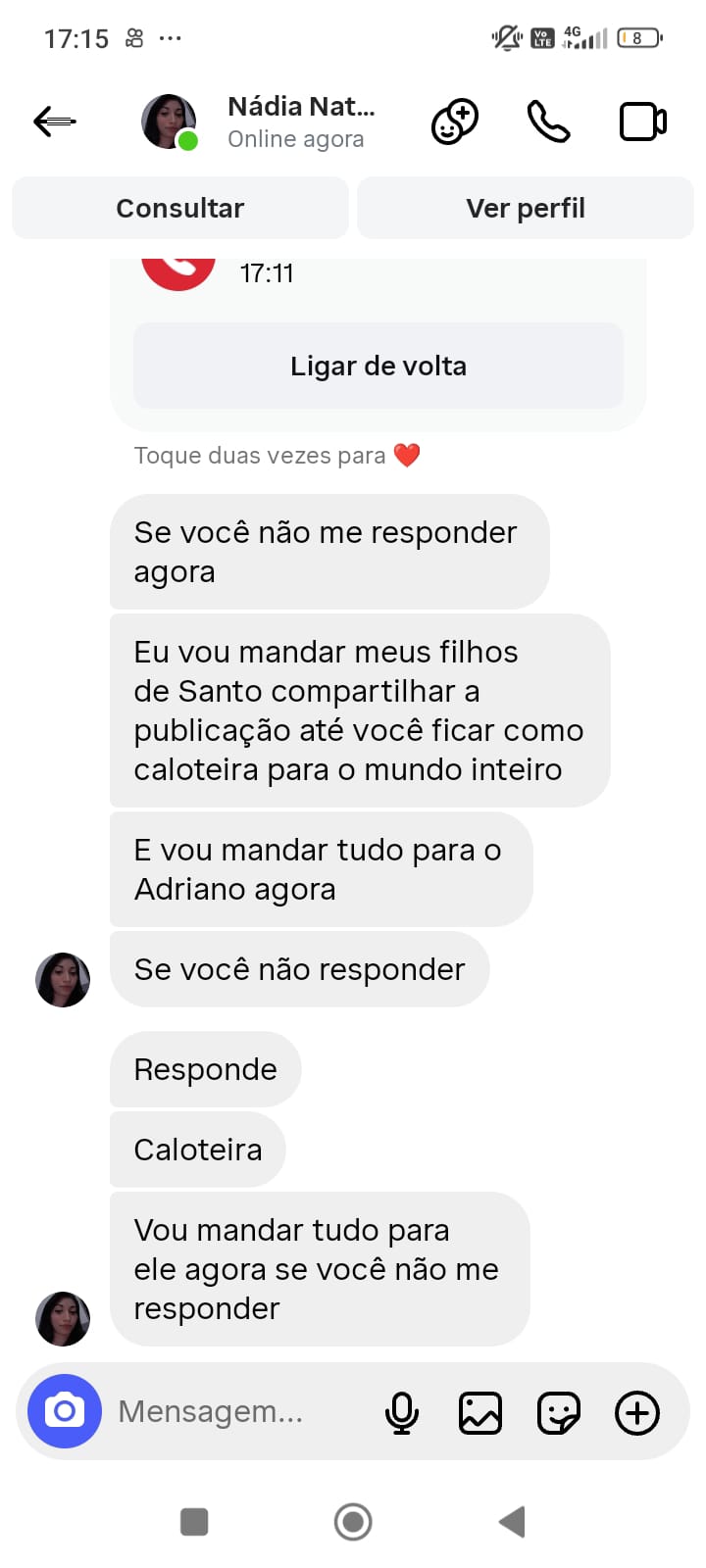Open the photo gallery picker
The width and height of the screenshot is (706, 1568).
click(480, 1413)
